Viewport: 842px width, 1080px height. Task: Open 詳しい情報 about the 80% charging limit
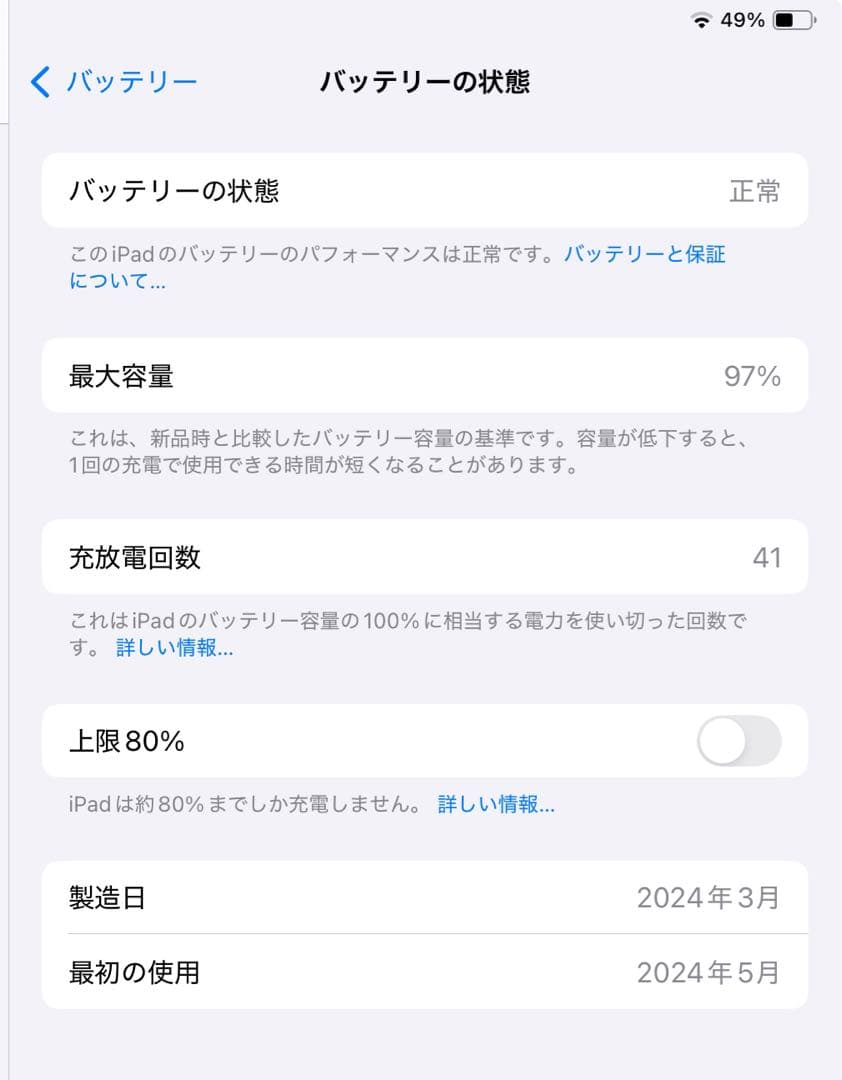pyautogui.click(x=497, y=804)
